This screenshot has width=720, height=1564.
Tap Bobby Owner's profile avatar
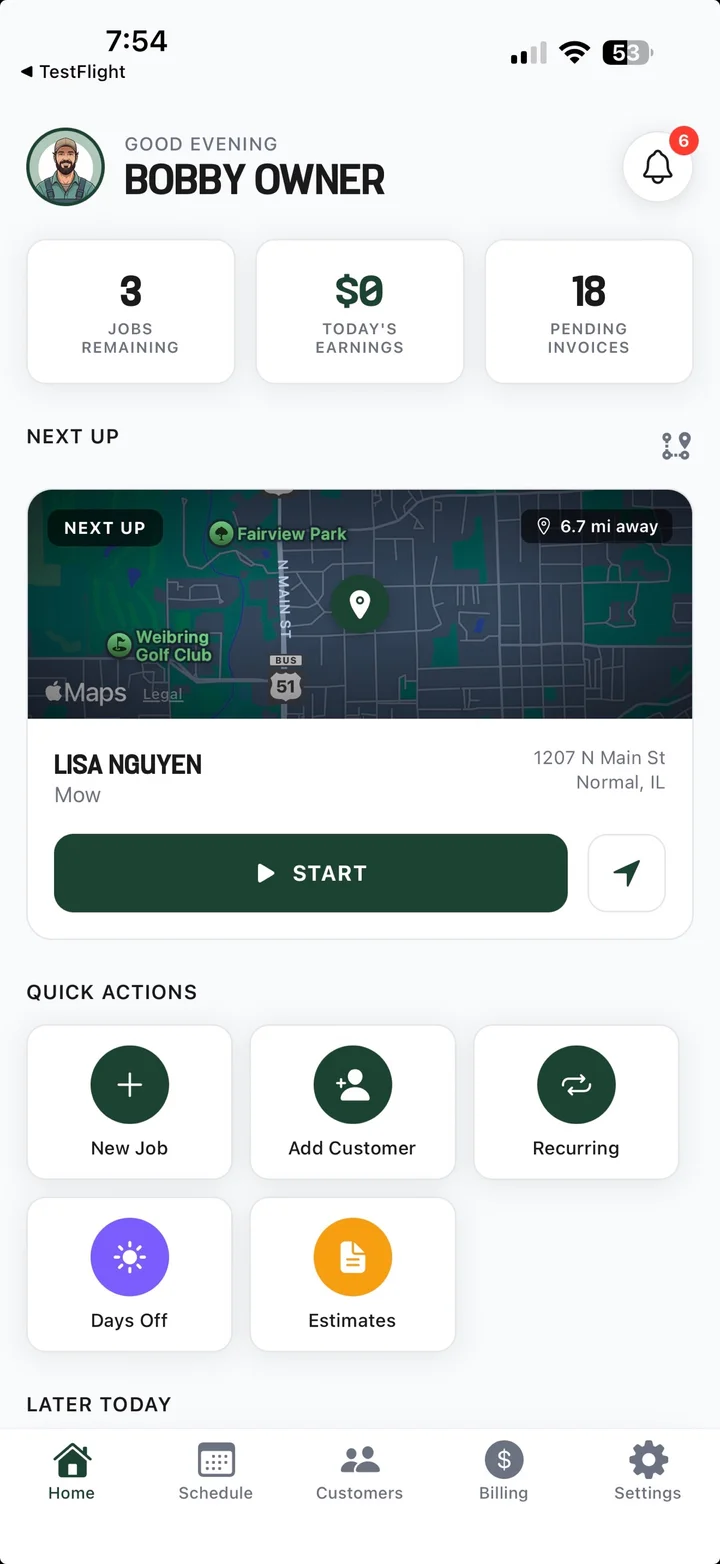pos(66,167)
